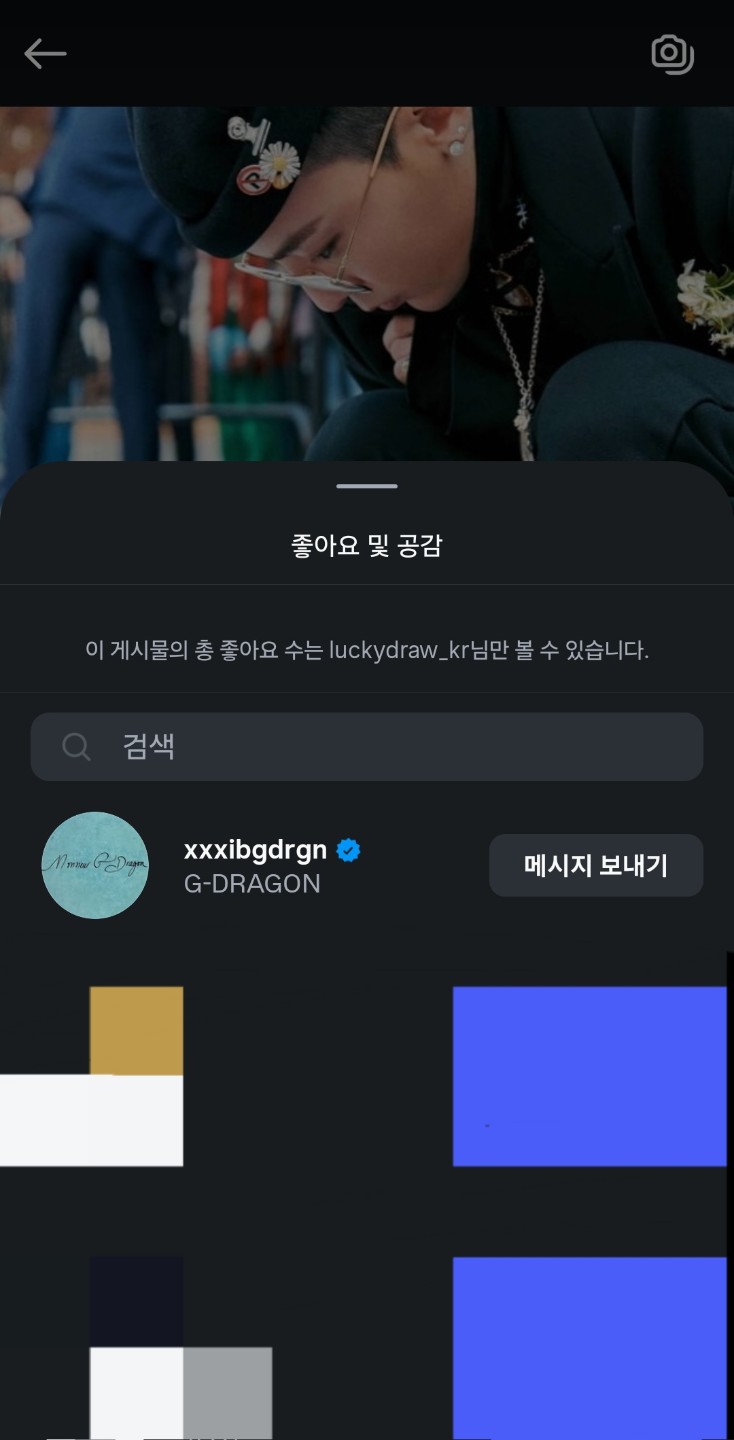Tap 메시지 보내기 for xxxibgdrgn
The image size is (734, 1440).
(x=595, y=865)
